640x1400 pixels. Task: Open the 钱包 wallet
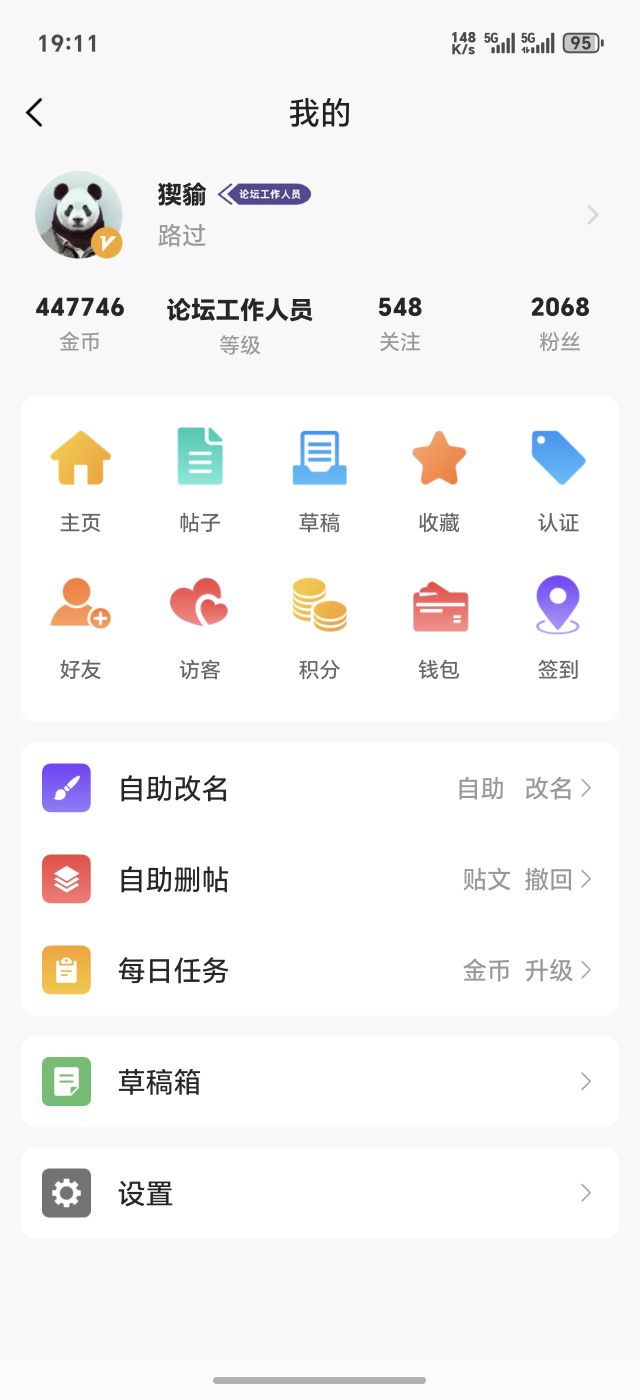click(439, 627)
